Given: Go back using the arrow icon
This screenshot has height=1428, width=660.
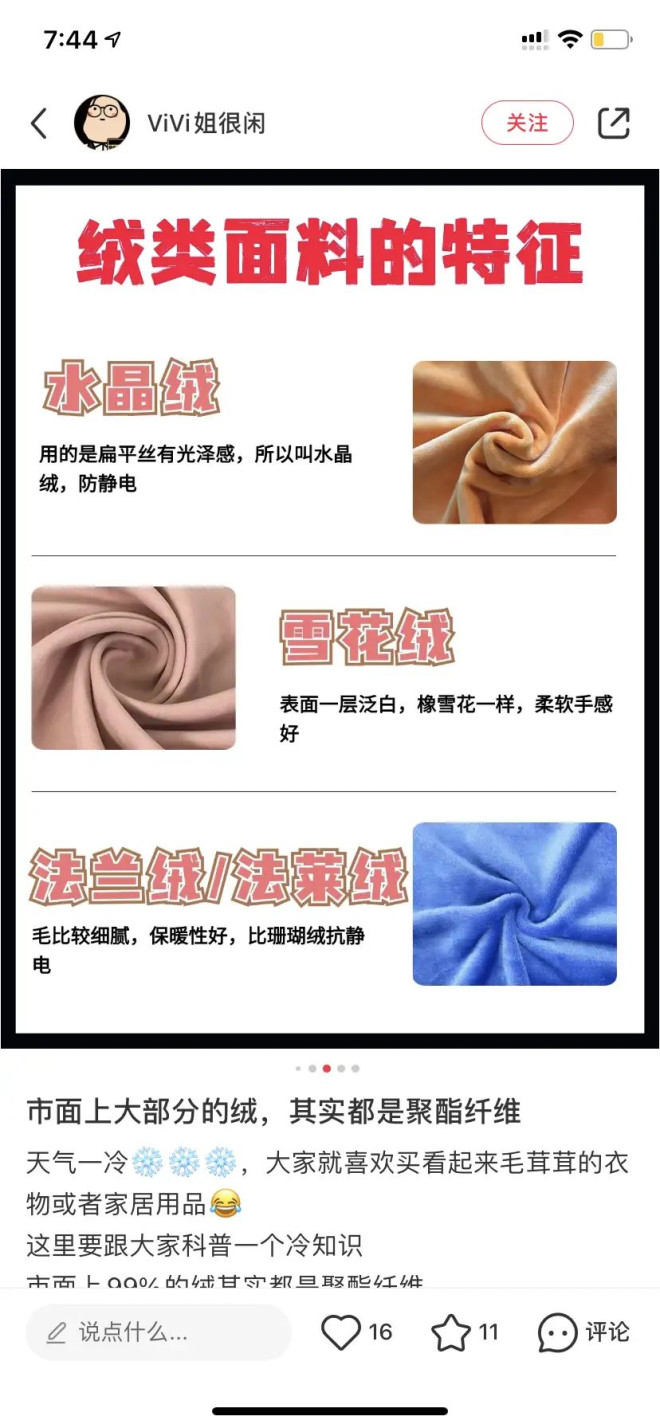Looking at the screenshot, I should pos(39,124).
